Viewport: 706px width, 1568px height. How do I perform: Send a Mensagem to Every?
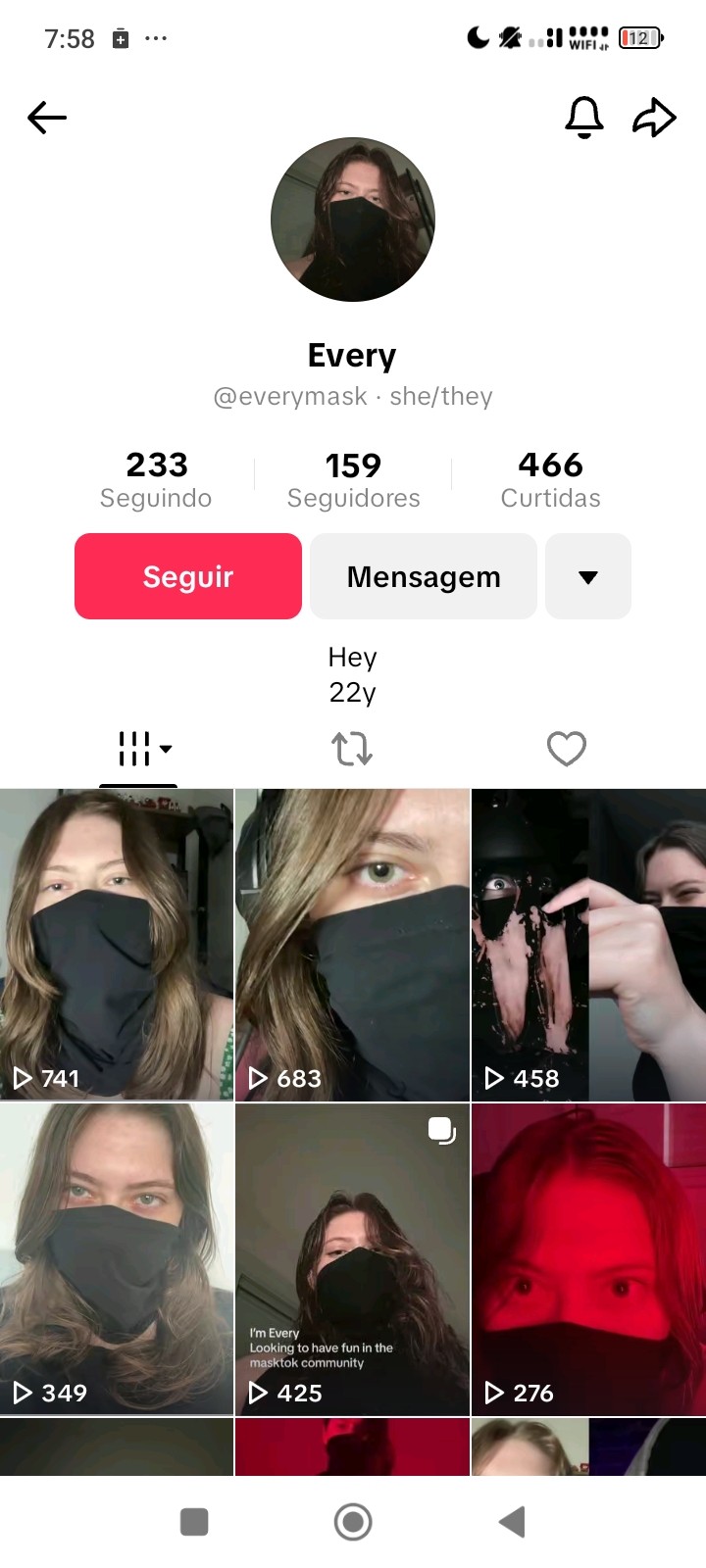pyautogui.click(x=424, y=576)
